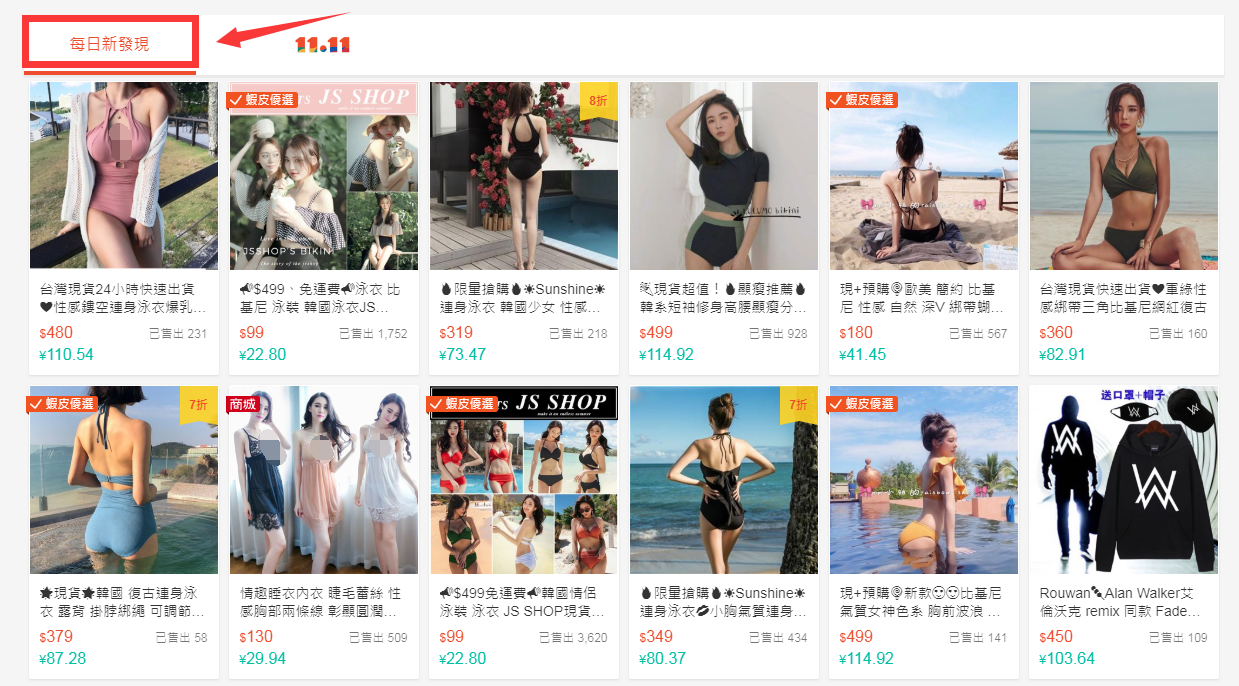Image resolution: width=1239 pixels, height=686 pixels.
Task: Open the Alan Walker hoodie product card
Action: (x=1123, y=480)
